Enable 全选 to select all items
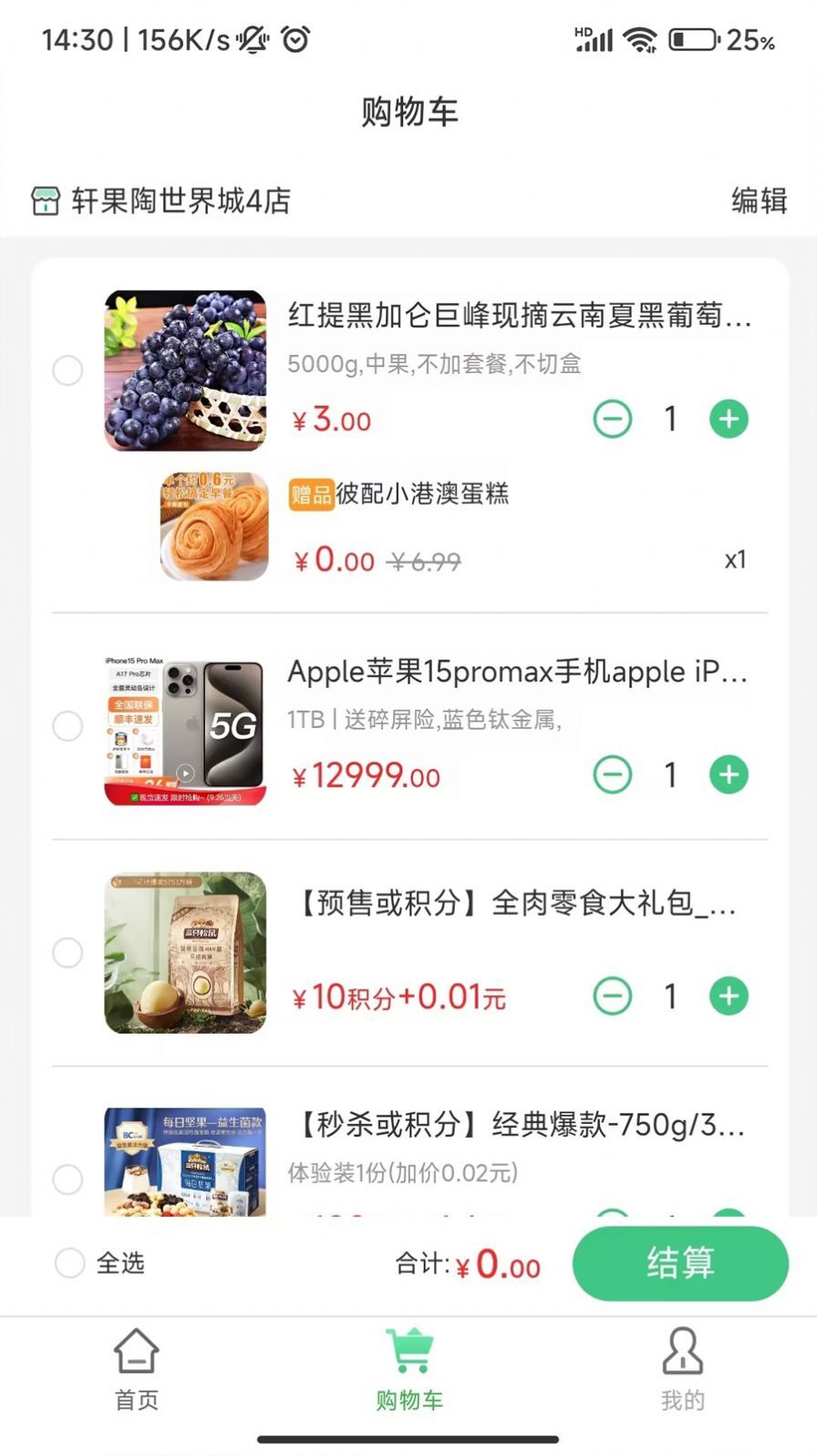Viewport: 817px width, 1456px height. (x=69, y=1263)
